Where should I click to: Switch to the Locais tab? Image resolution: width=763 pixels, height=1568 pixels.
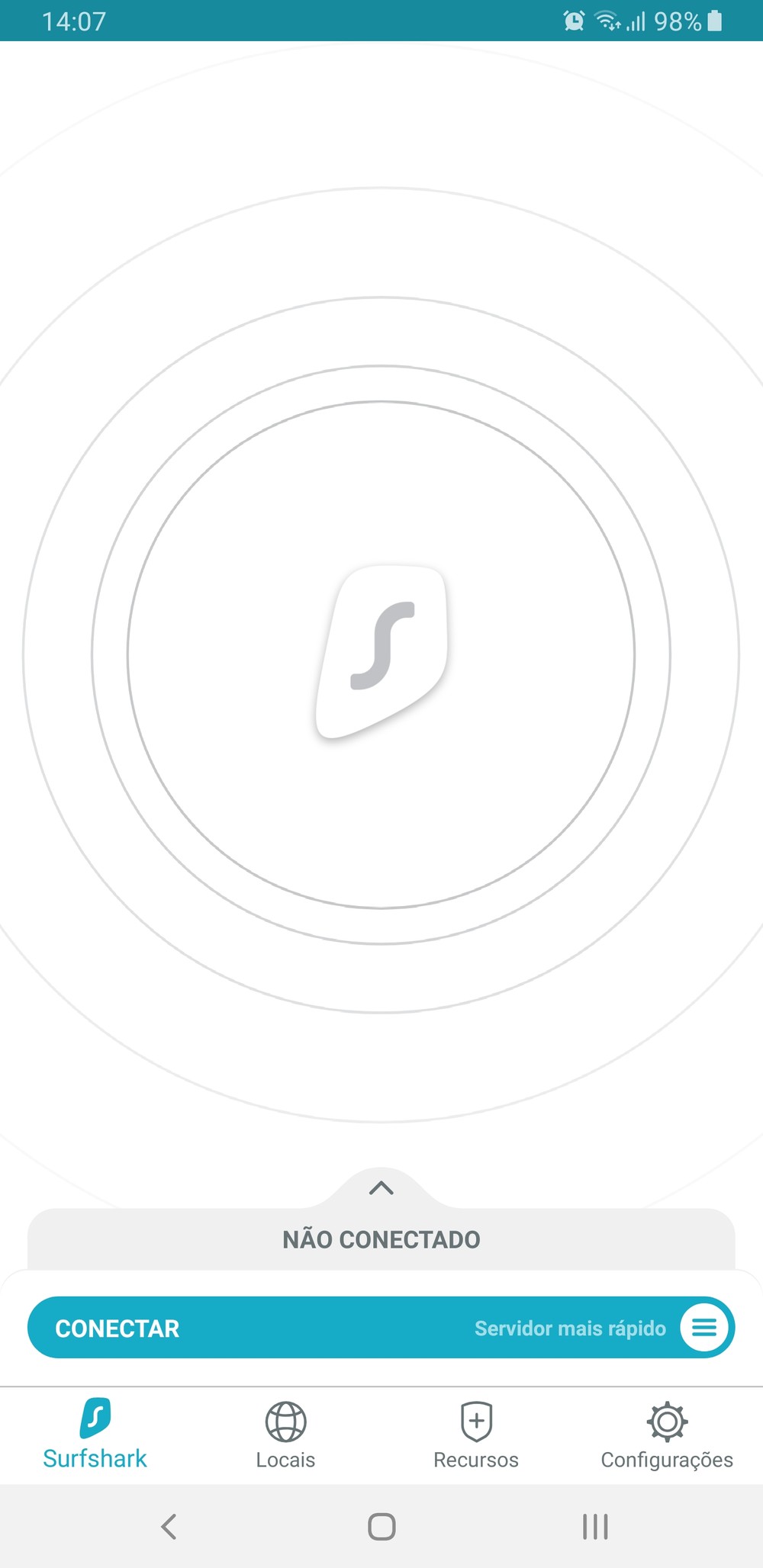click(285, 1434)
